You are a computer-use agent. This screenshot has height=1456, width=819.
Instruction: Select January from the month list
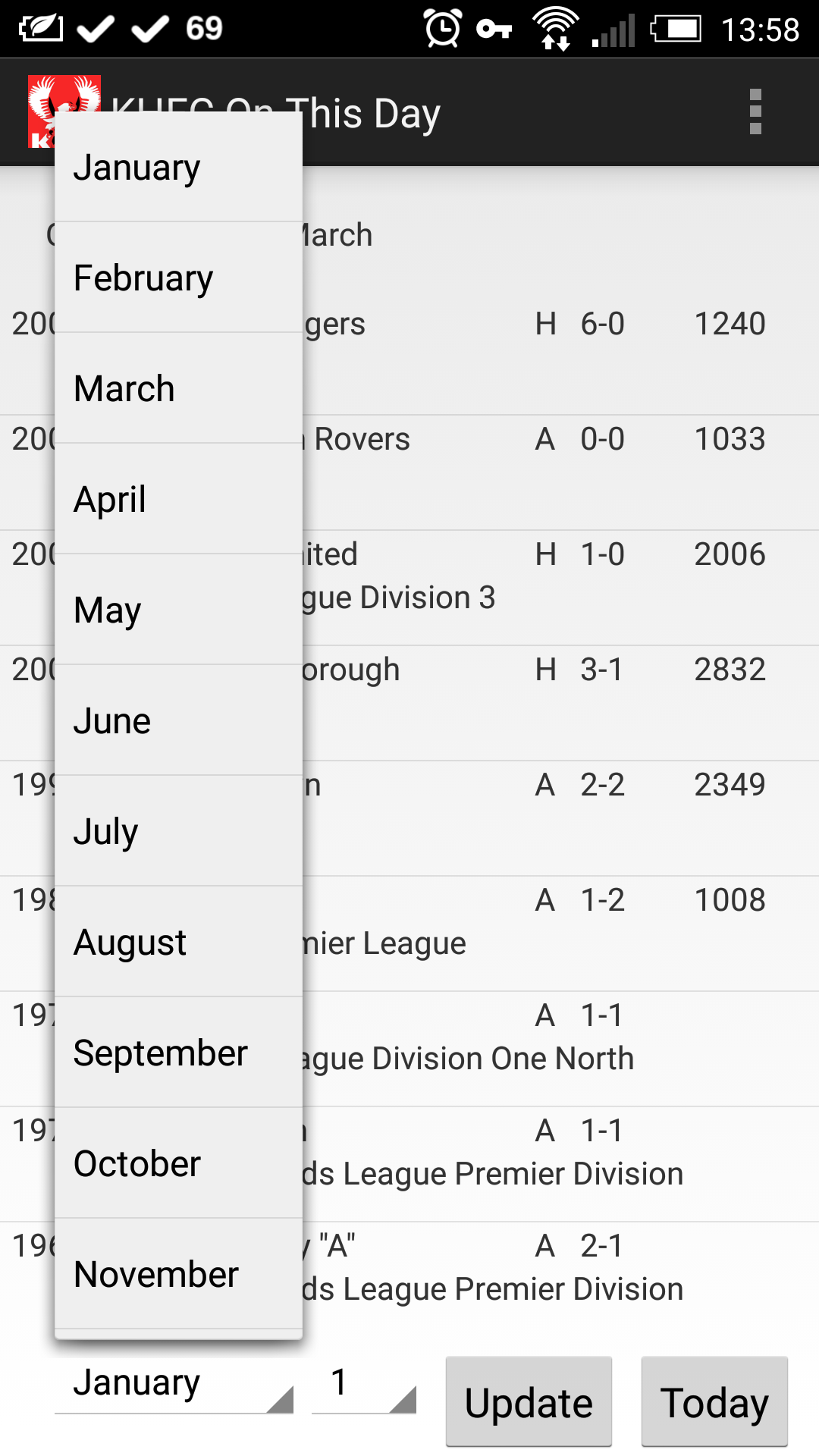(178, 168)
